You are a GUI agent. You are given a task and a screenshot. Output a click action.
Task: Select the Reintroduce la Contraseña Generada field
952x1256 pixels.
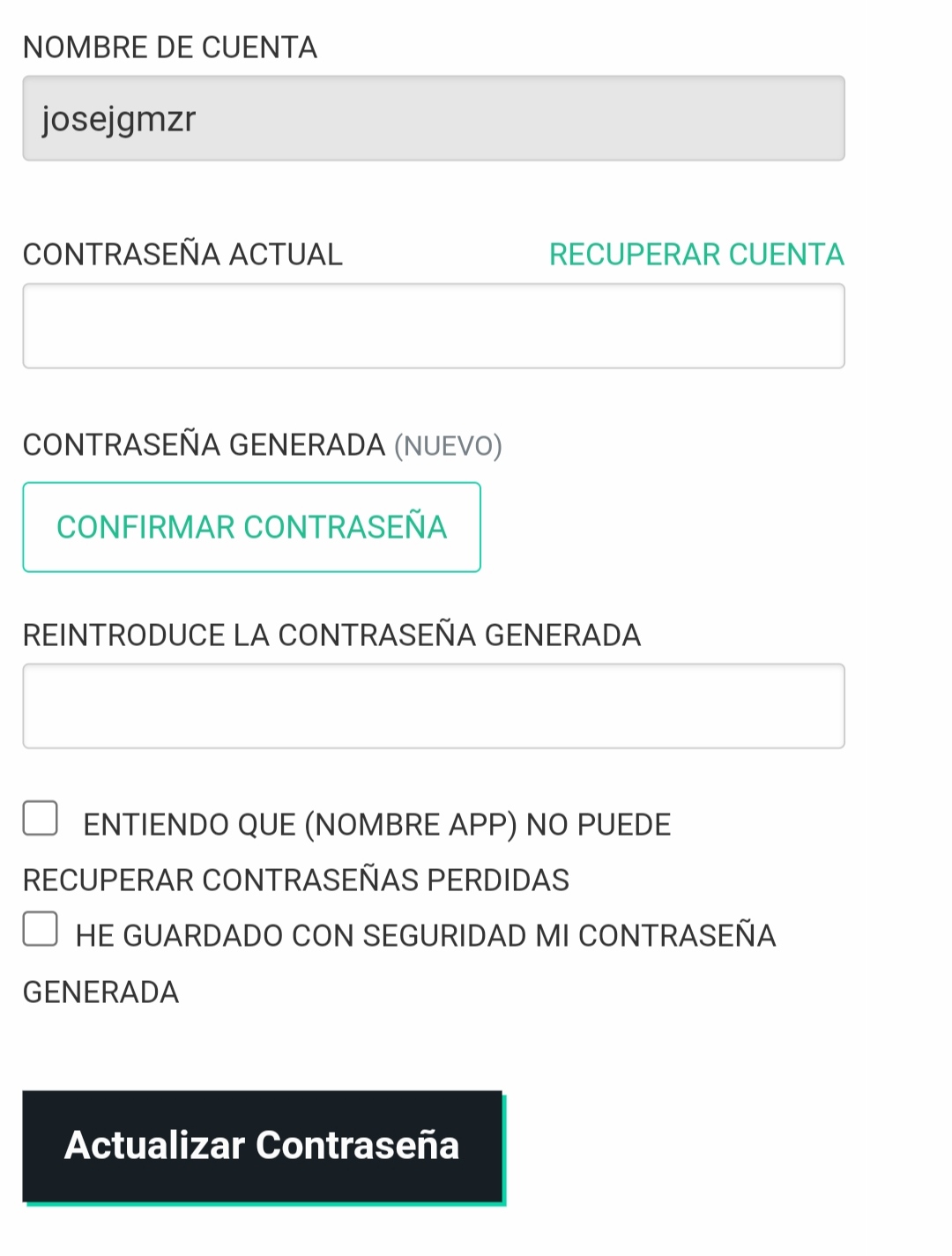click(x=434, y=706)
